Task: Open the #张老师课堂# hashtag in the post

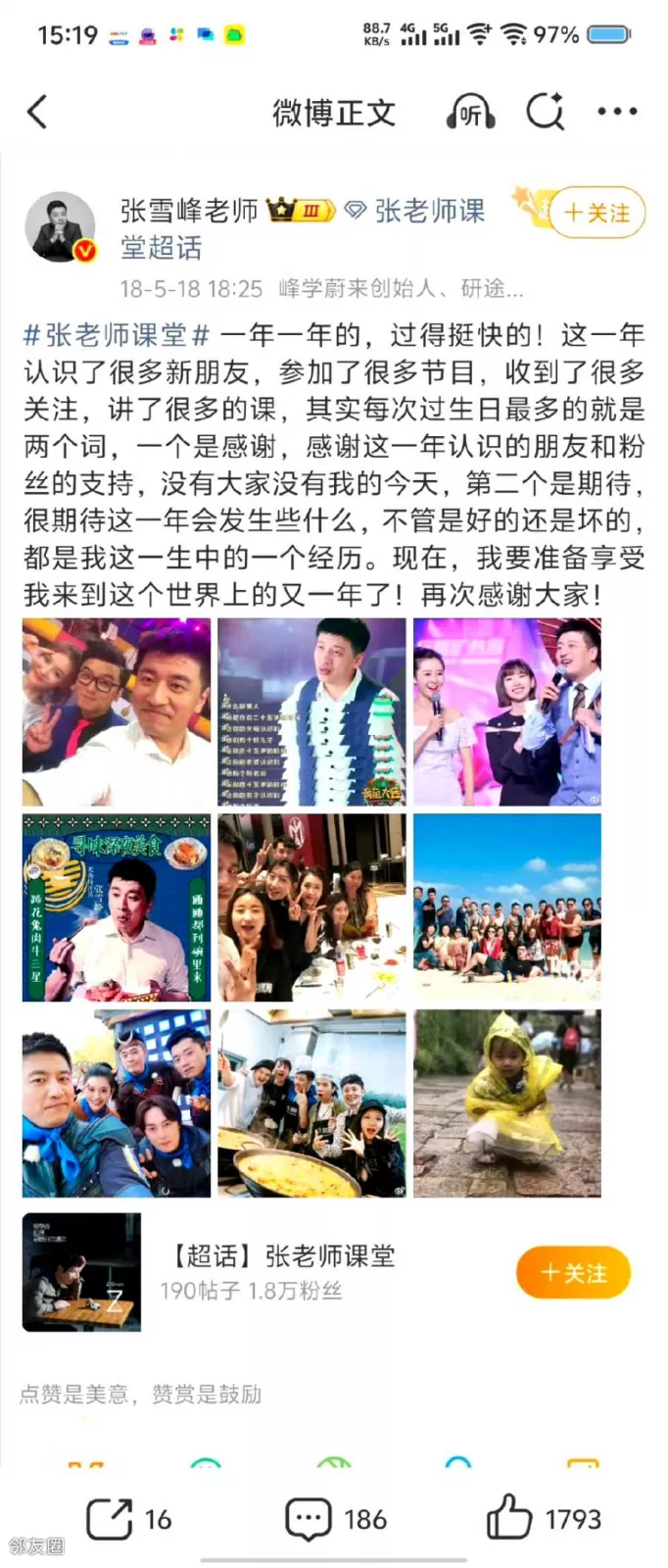Action: pyautogui.click(x=117, y=335)
